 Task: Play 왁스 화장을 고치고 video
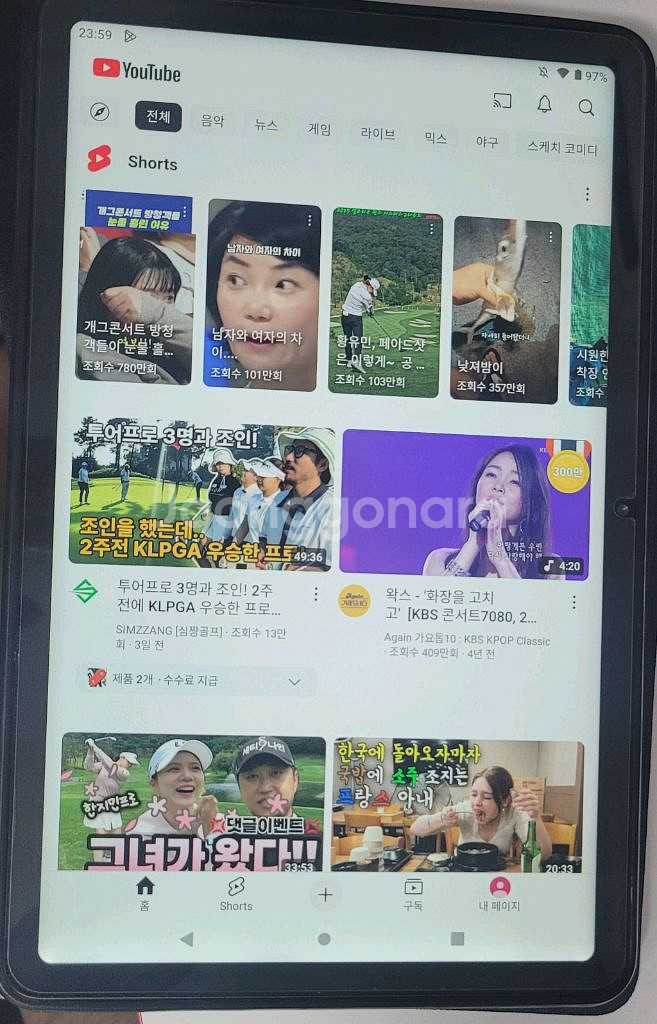click(464, 503)
